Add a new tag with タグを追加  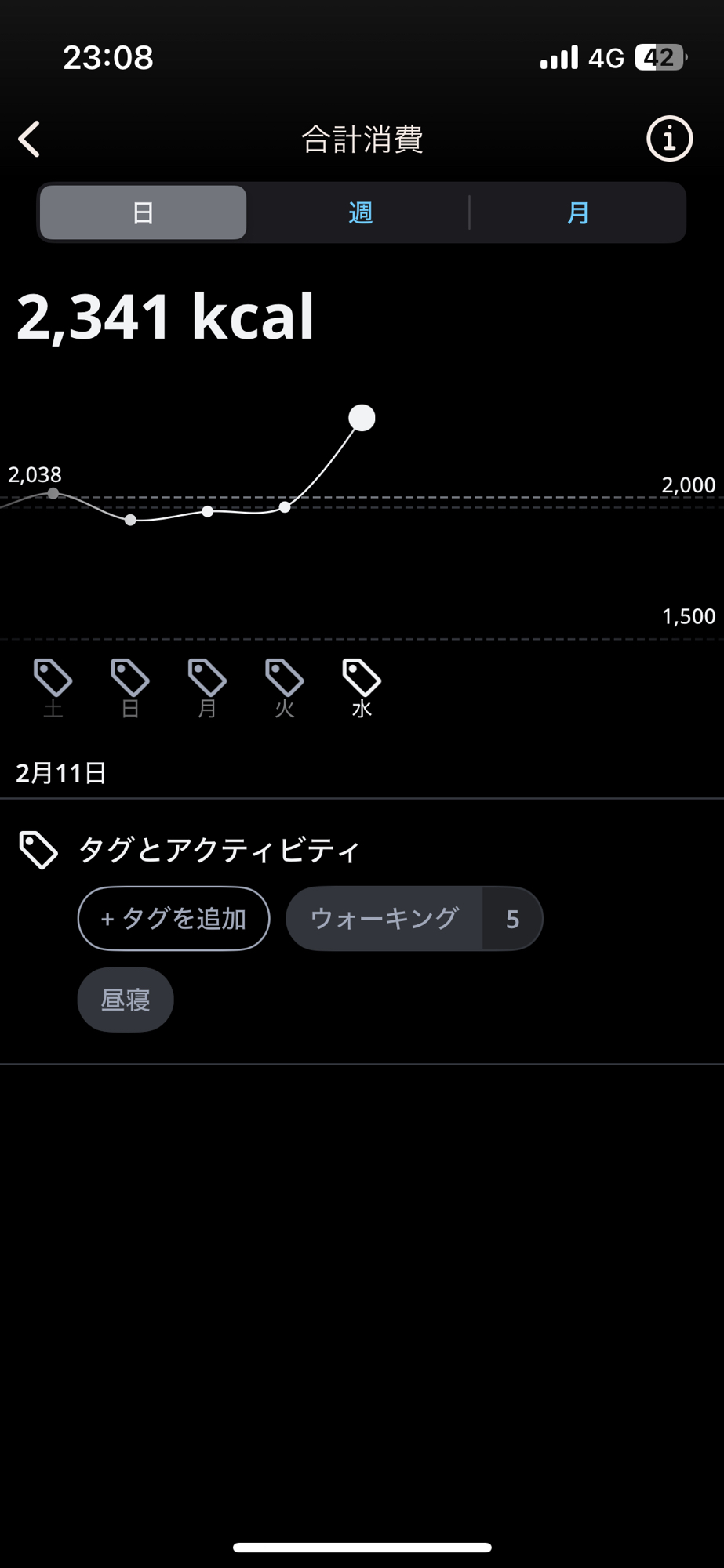(173, 918)
